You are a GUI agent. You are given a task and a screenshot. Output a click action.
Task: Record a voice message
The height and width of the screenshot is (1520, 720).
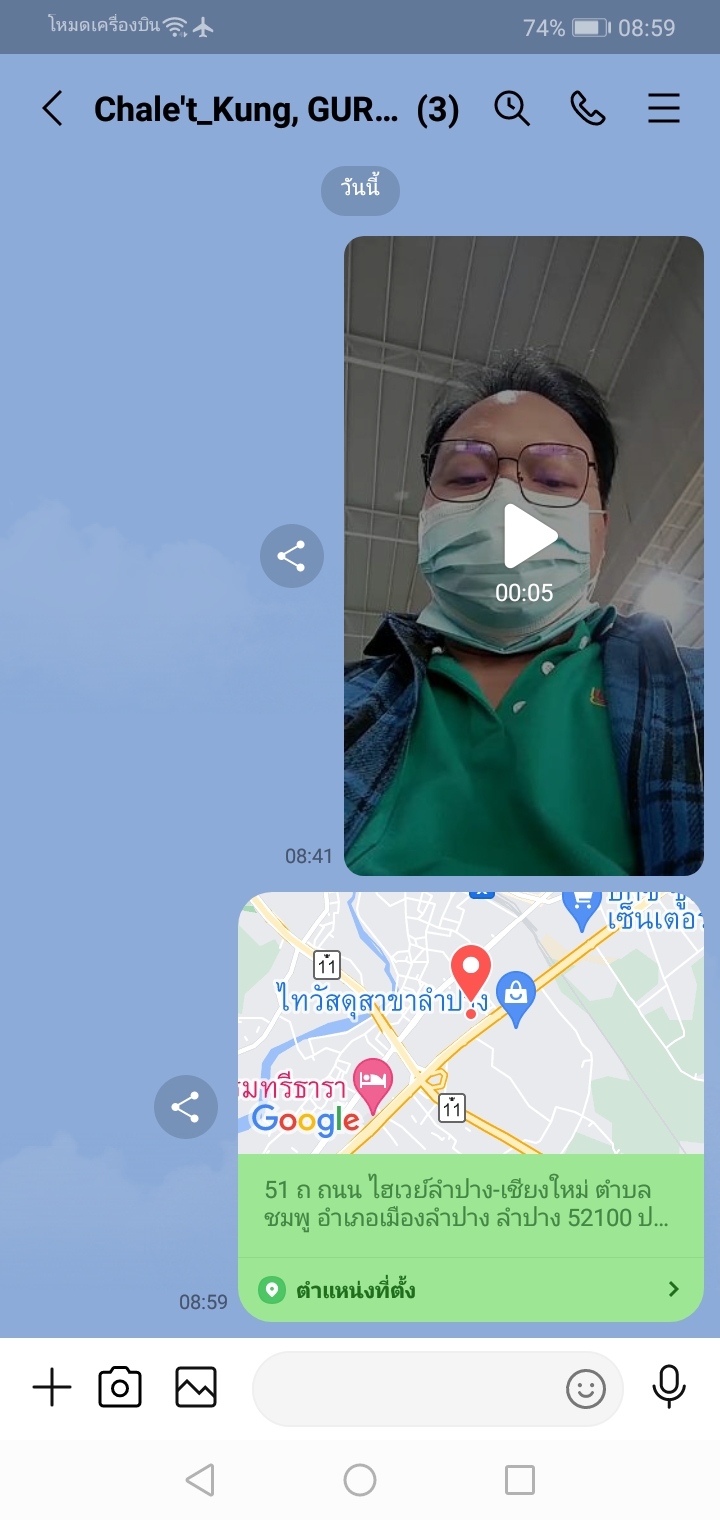(669, 1386)
